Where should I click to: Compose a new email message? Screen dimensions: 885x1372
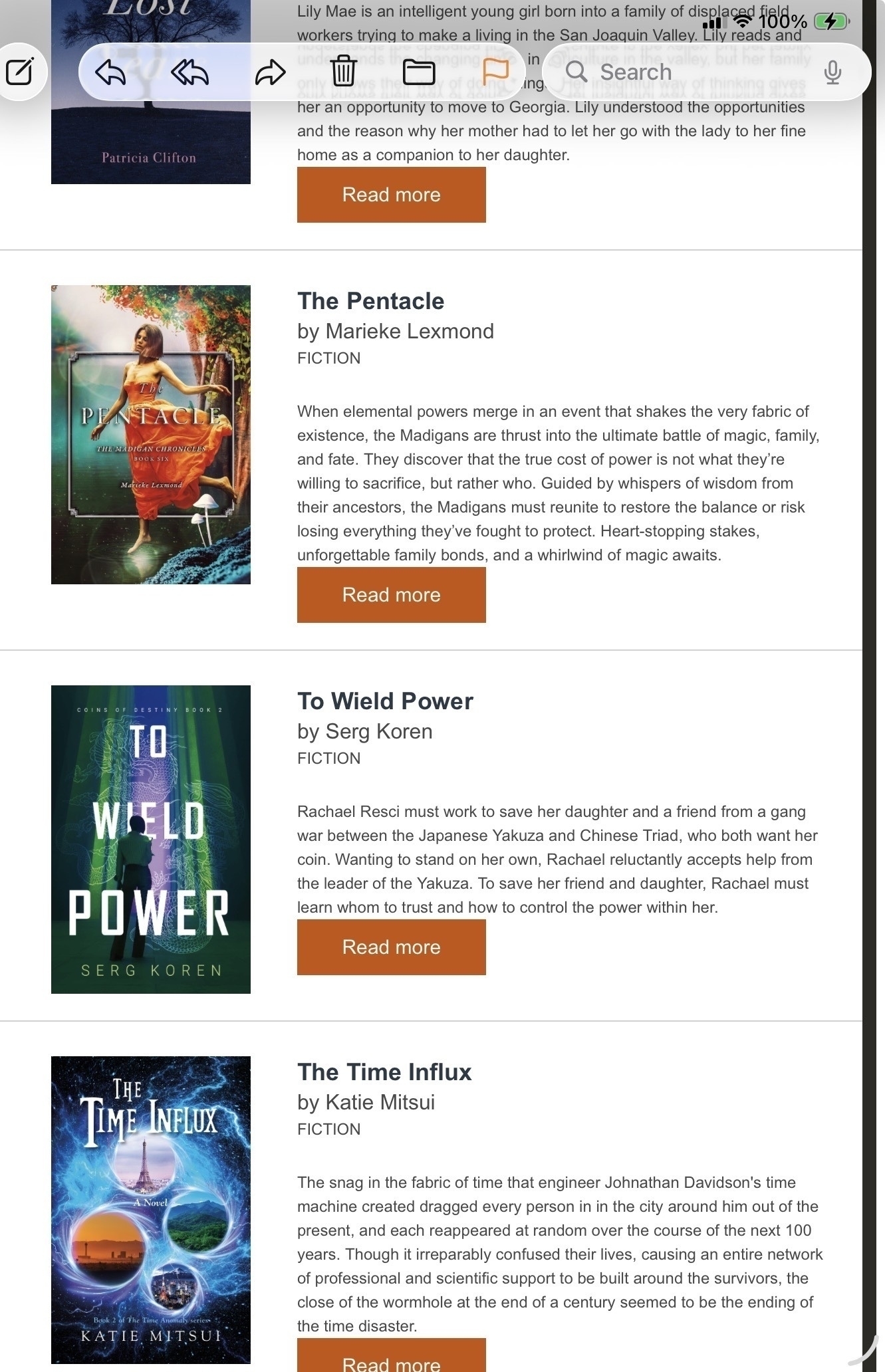click(19, 72)
